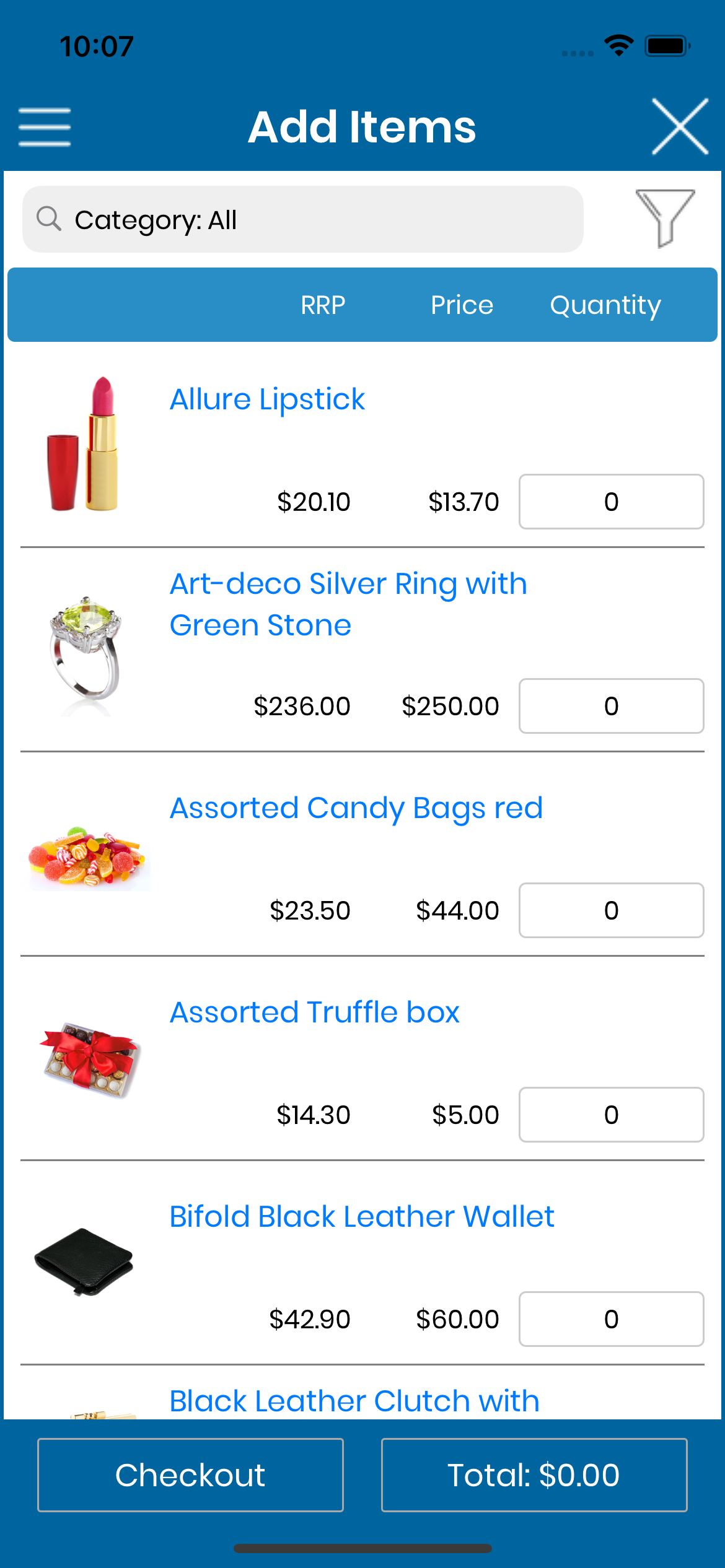
Task: Edit quantity for Assorted Candy Bags
Action: click(x=611, y=910)
